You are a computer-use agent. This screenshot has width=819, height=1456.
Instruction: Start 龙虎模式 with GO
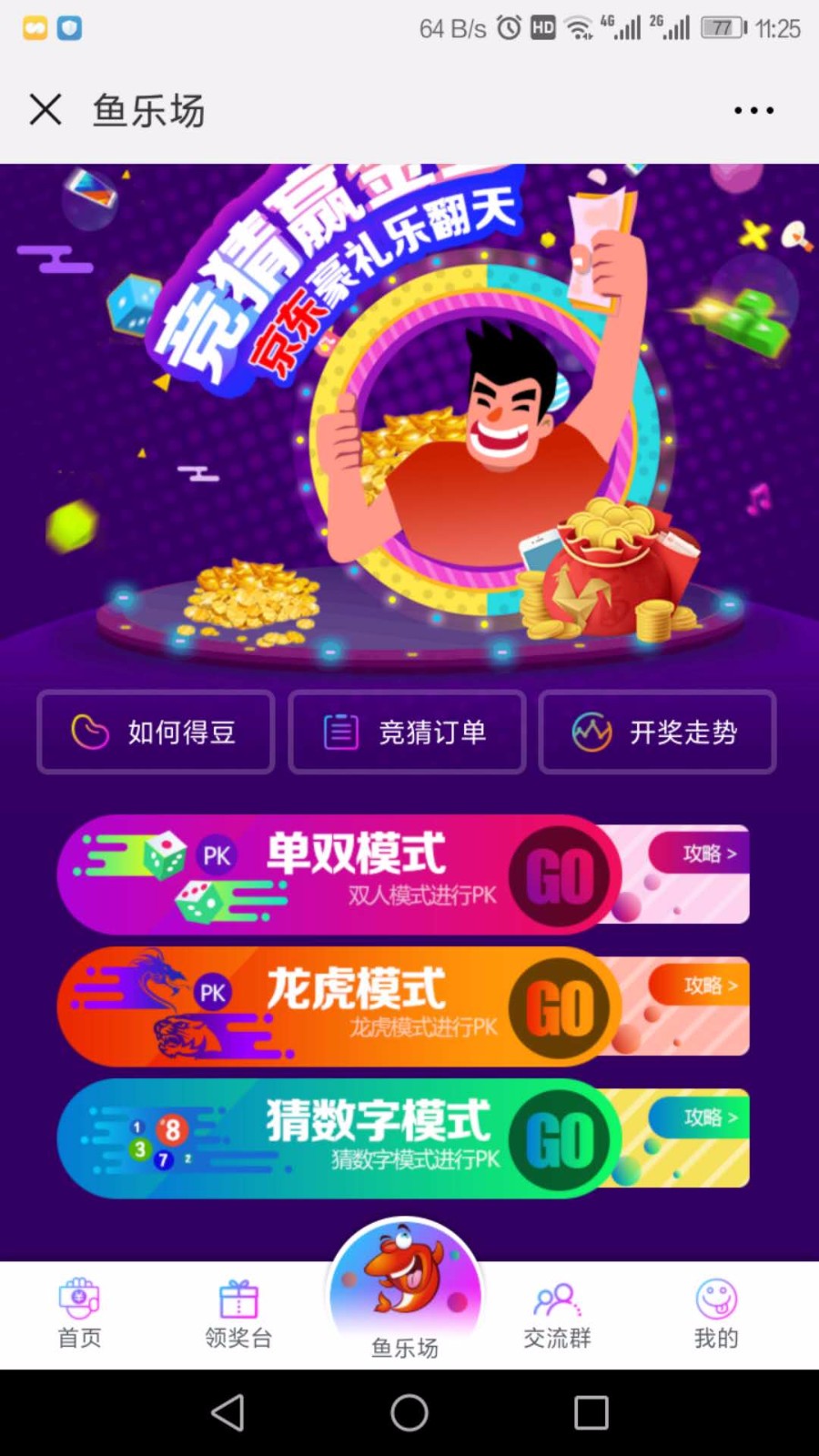560,1007
